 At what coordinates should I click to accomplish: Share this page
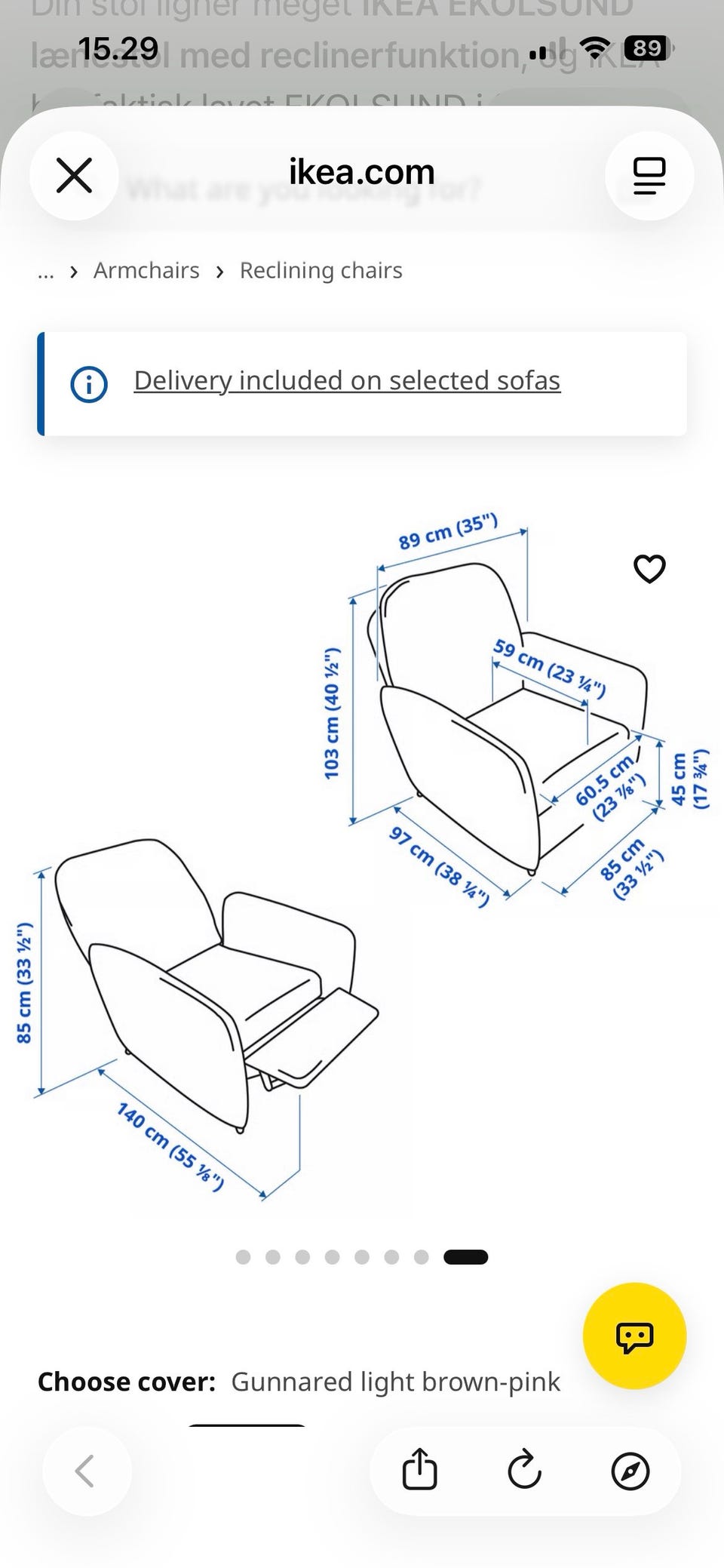coord(419,1470)
